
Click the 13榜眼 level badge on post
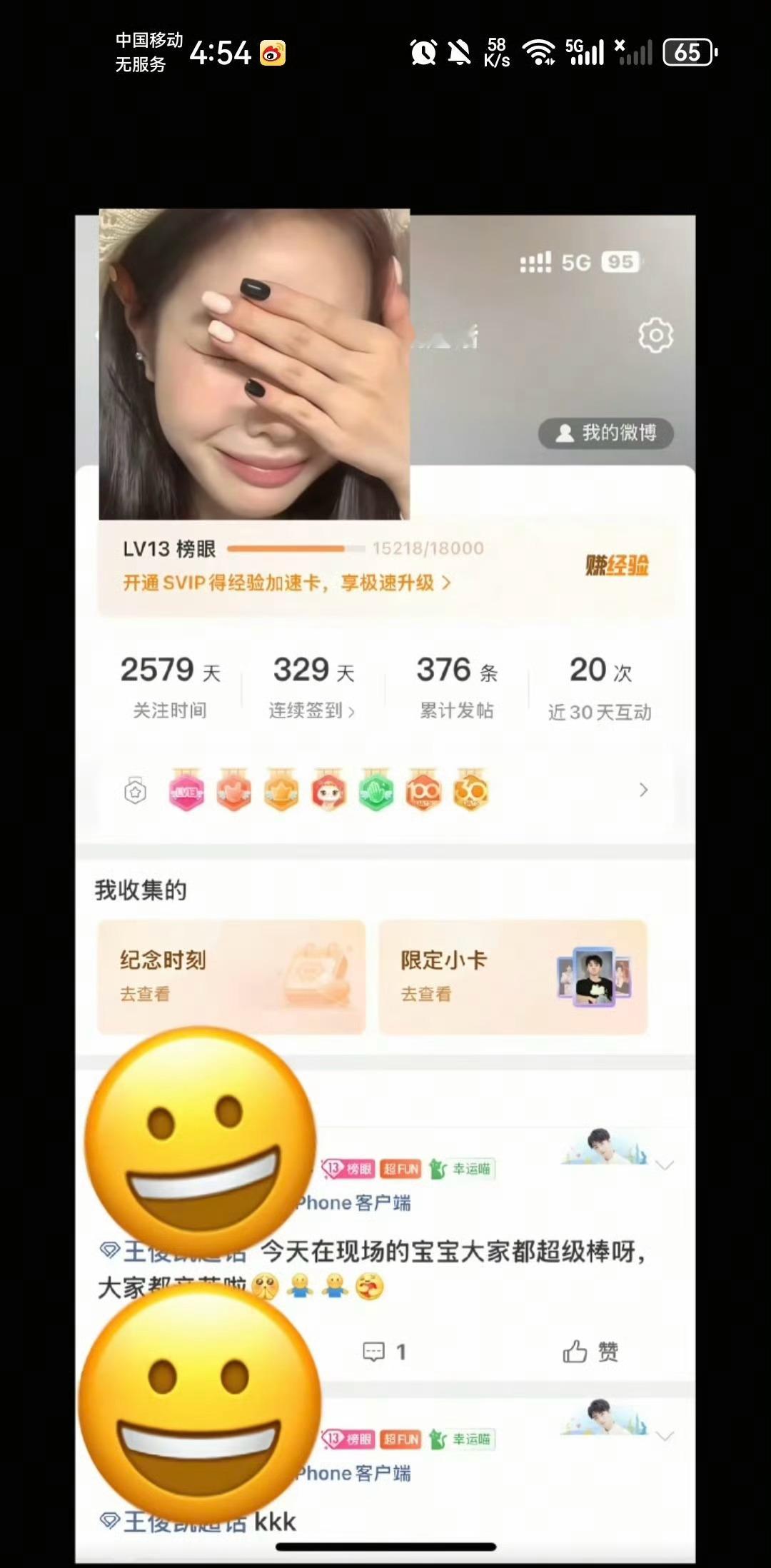point(348,1168)
